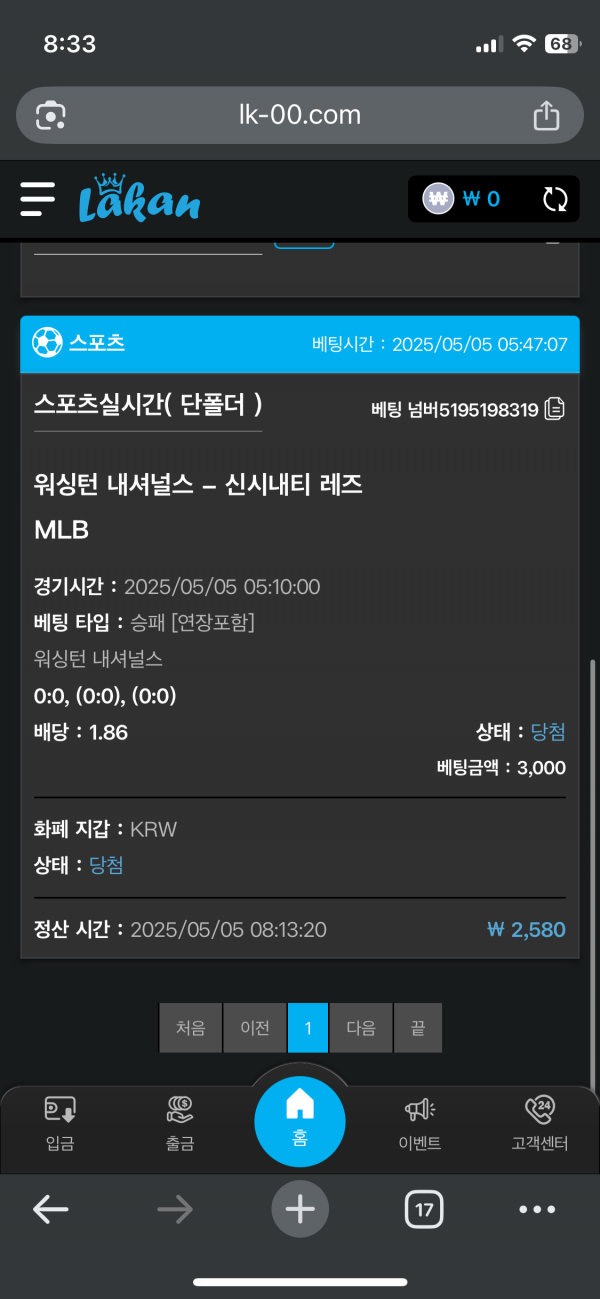600x1299 pixels.
Task: Go to first page (처음)
Action: click(190, 1028)
